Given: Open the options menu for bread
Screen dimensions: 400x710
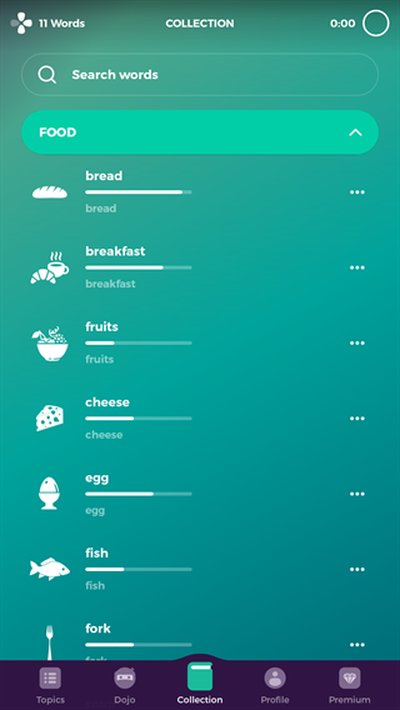Looking at the screenshot, I should (x=357, y=192).
